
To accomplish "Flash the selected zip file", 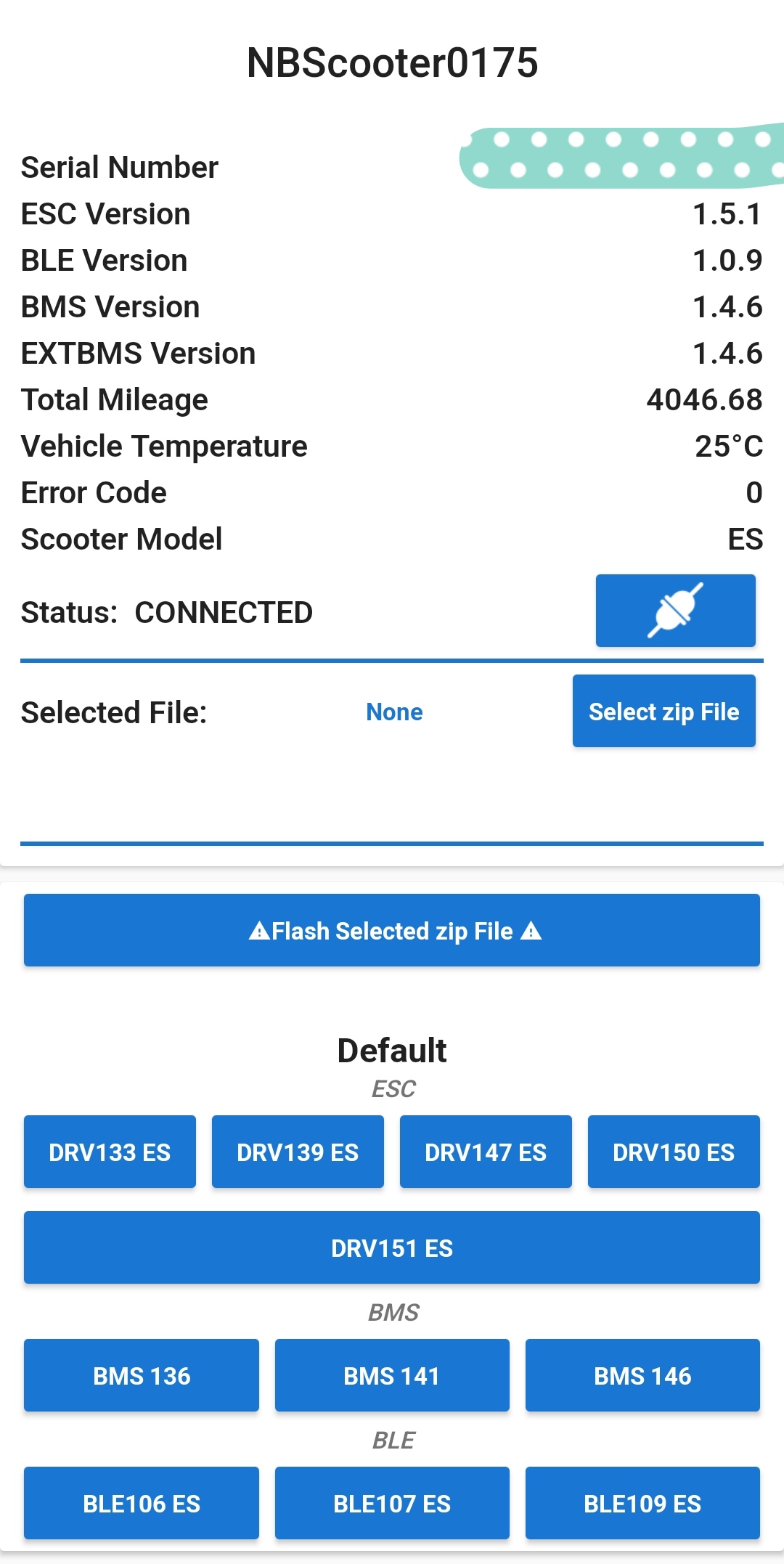I will 392,930.
